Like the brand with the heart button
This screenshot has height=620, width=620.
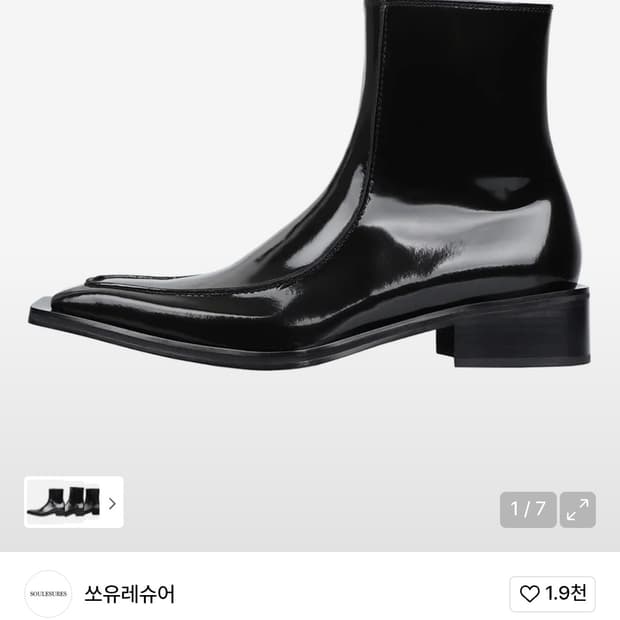[x=552, y=594]
